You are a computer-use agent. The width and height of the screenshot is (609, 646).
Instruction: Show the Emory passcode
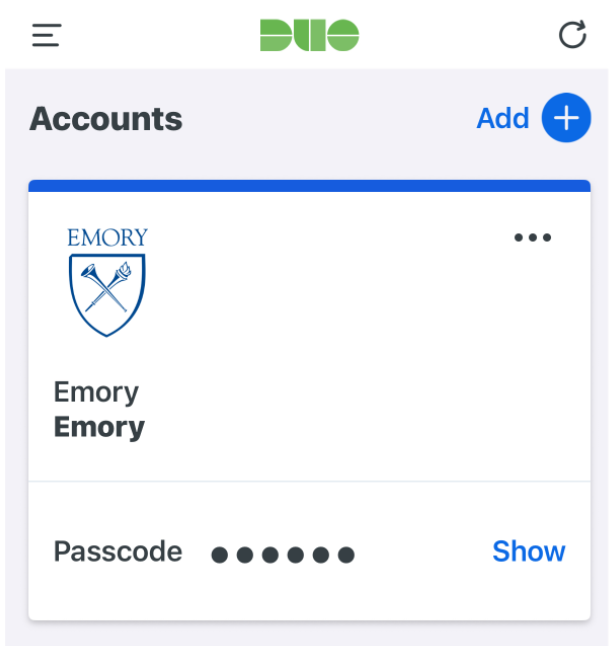(x=528, y=551)
